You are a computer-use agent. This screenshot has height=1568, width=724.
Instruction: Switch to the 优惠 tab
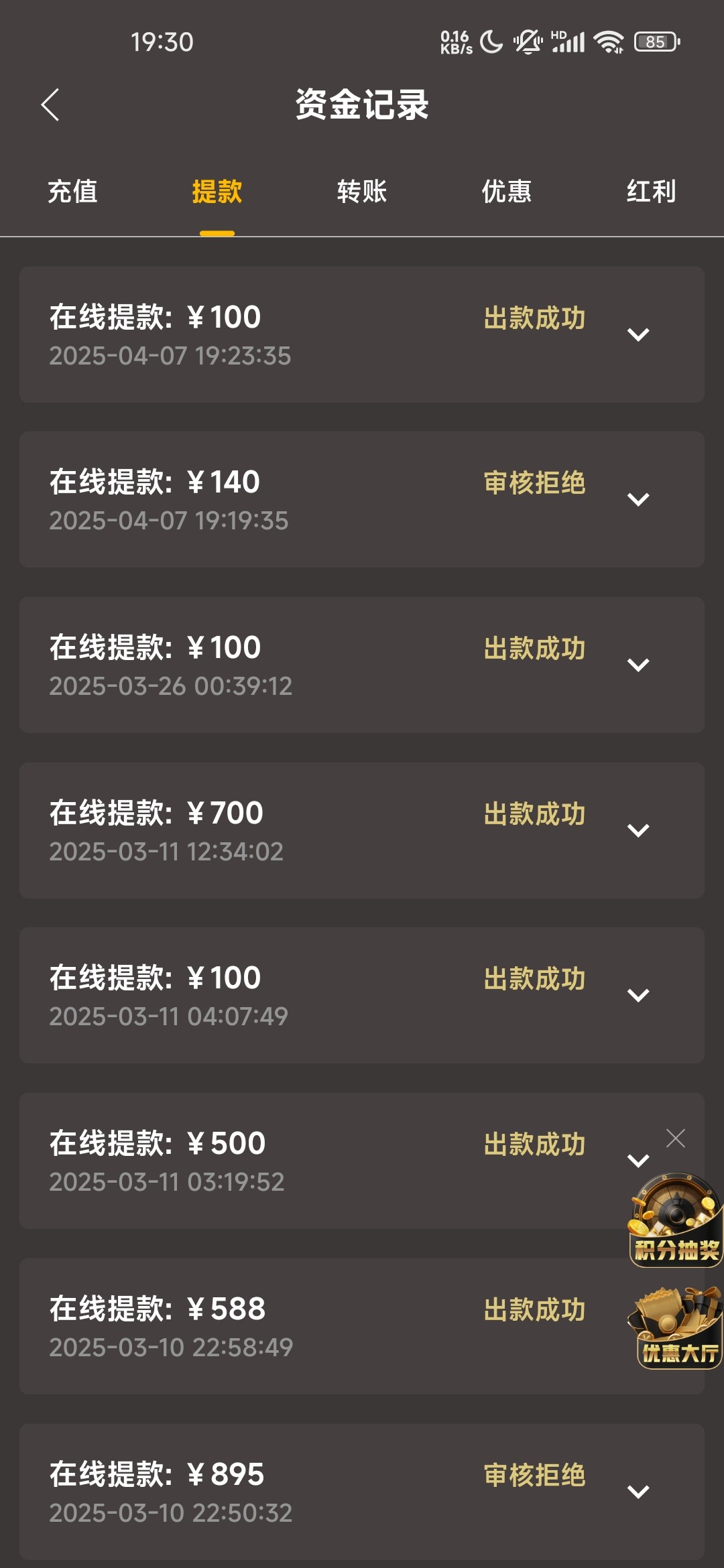507,192
